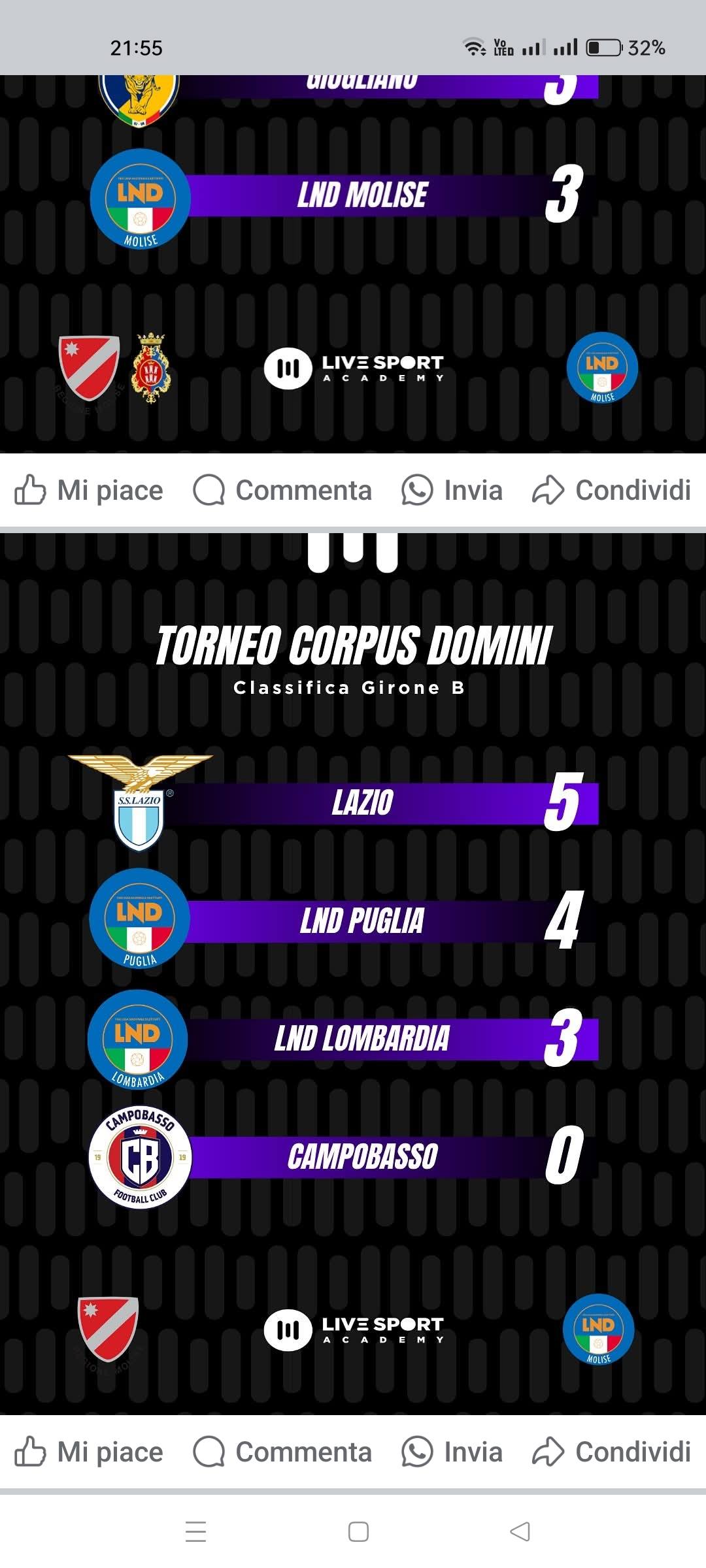Send the LND Molise post via WhatsApp
The height and width of the screenshot is (1568, 706).
click(x=452, y=490)
